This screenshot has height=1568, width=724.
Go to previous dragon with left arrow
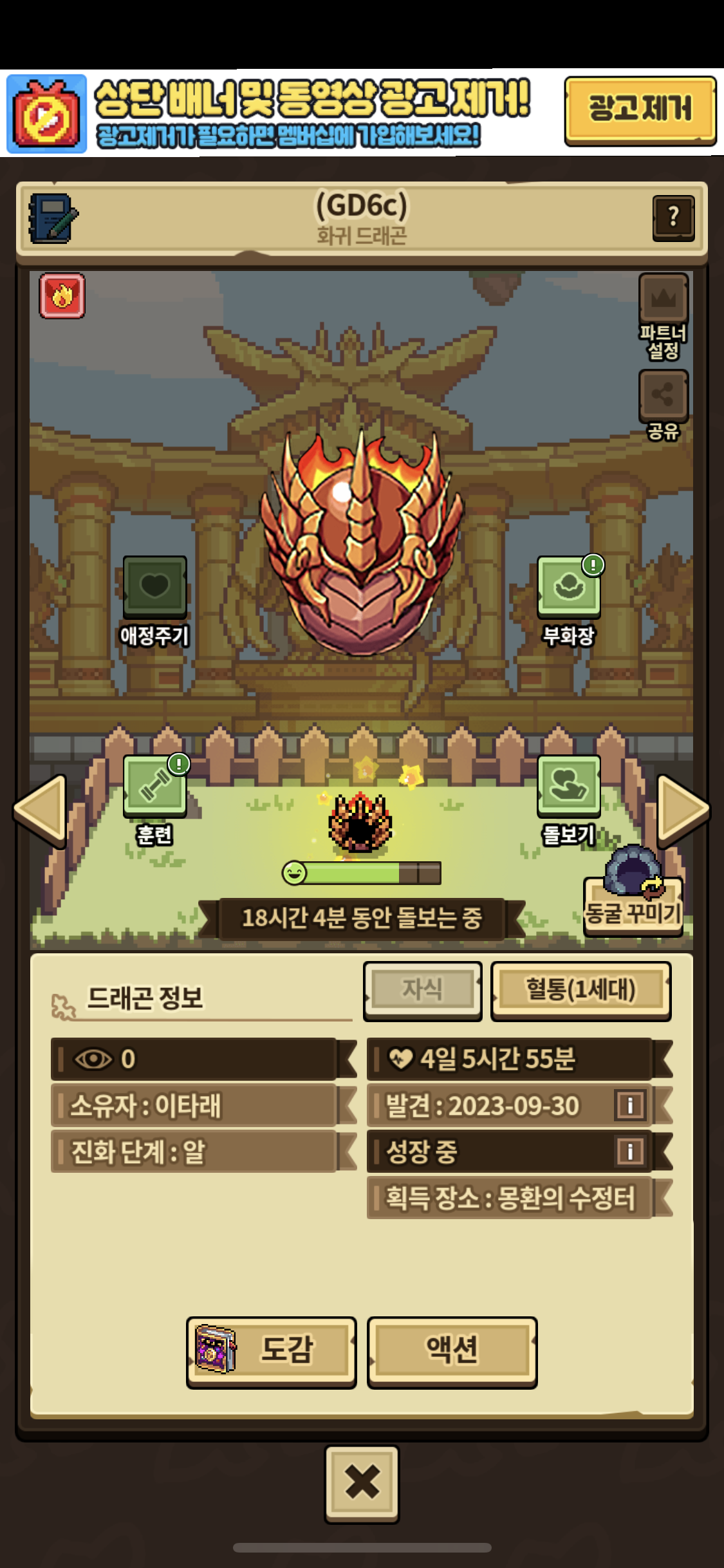coord(41,810)
